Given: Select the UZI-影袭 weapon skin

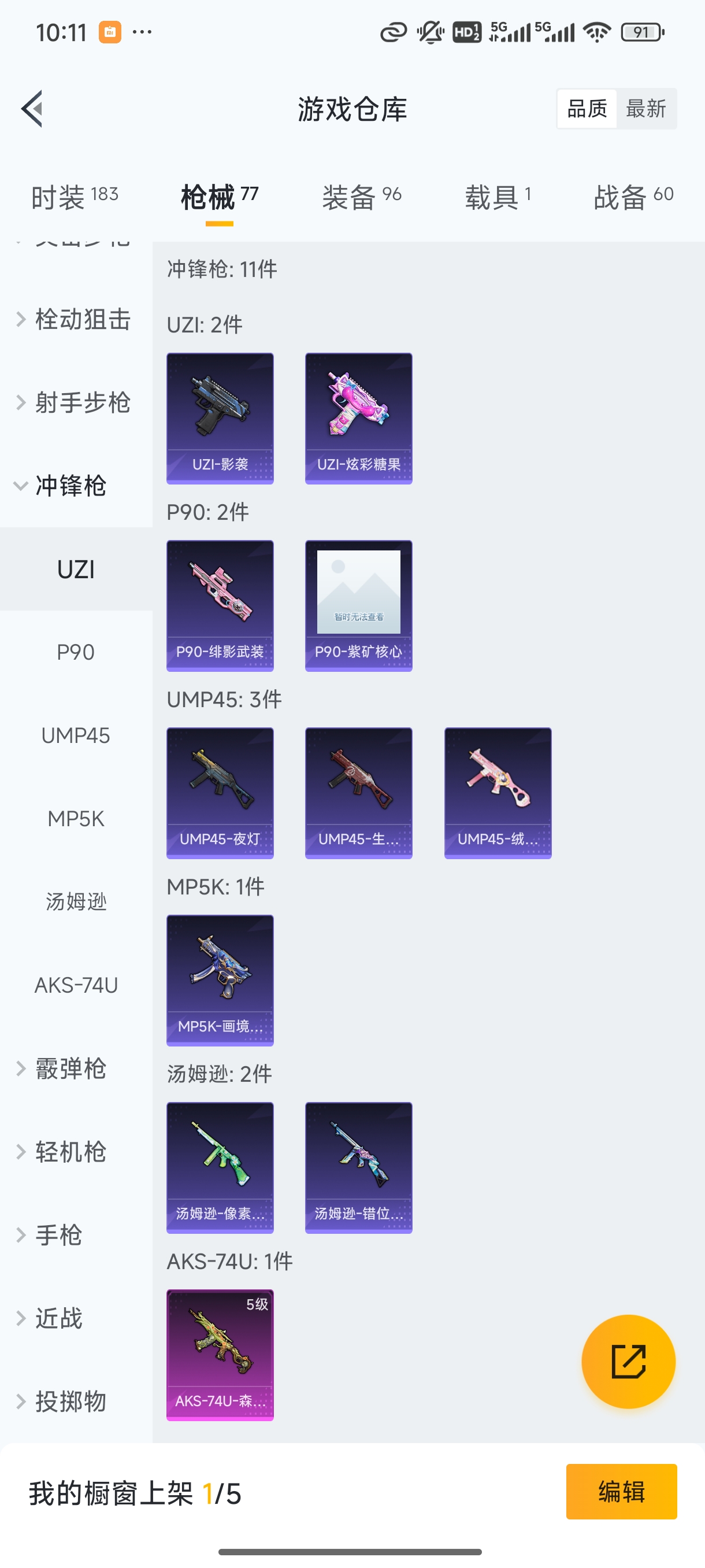Looking at the screenshot, I should tap(220, 417).
